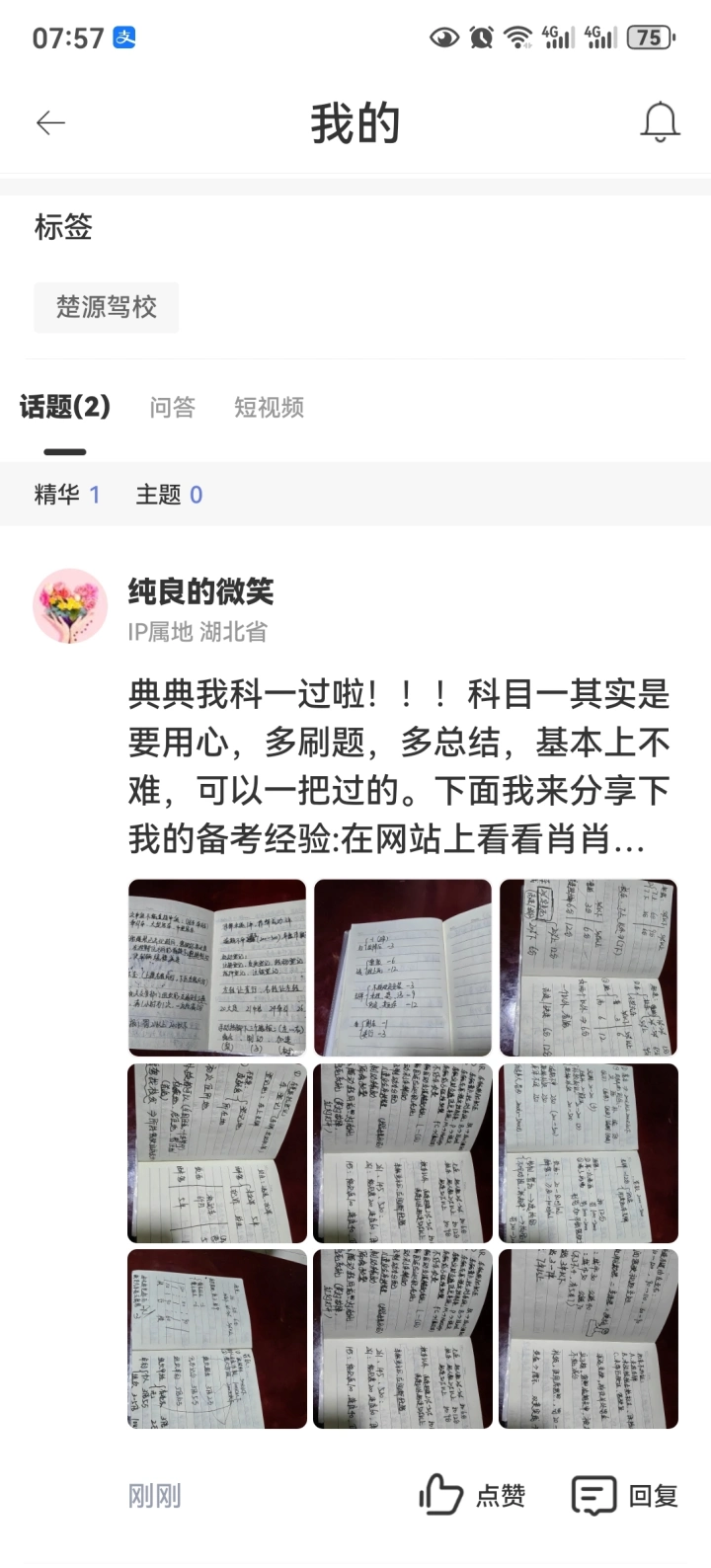Open the notifications bell
The width and height of the screenshot is (711, 1568).
tap(660, 122)
